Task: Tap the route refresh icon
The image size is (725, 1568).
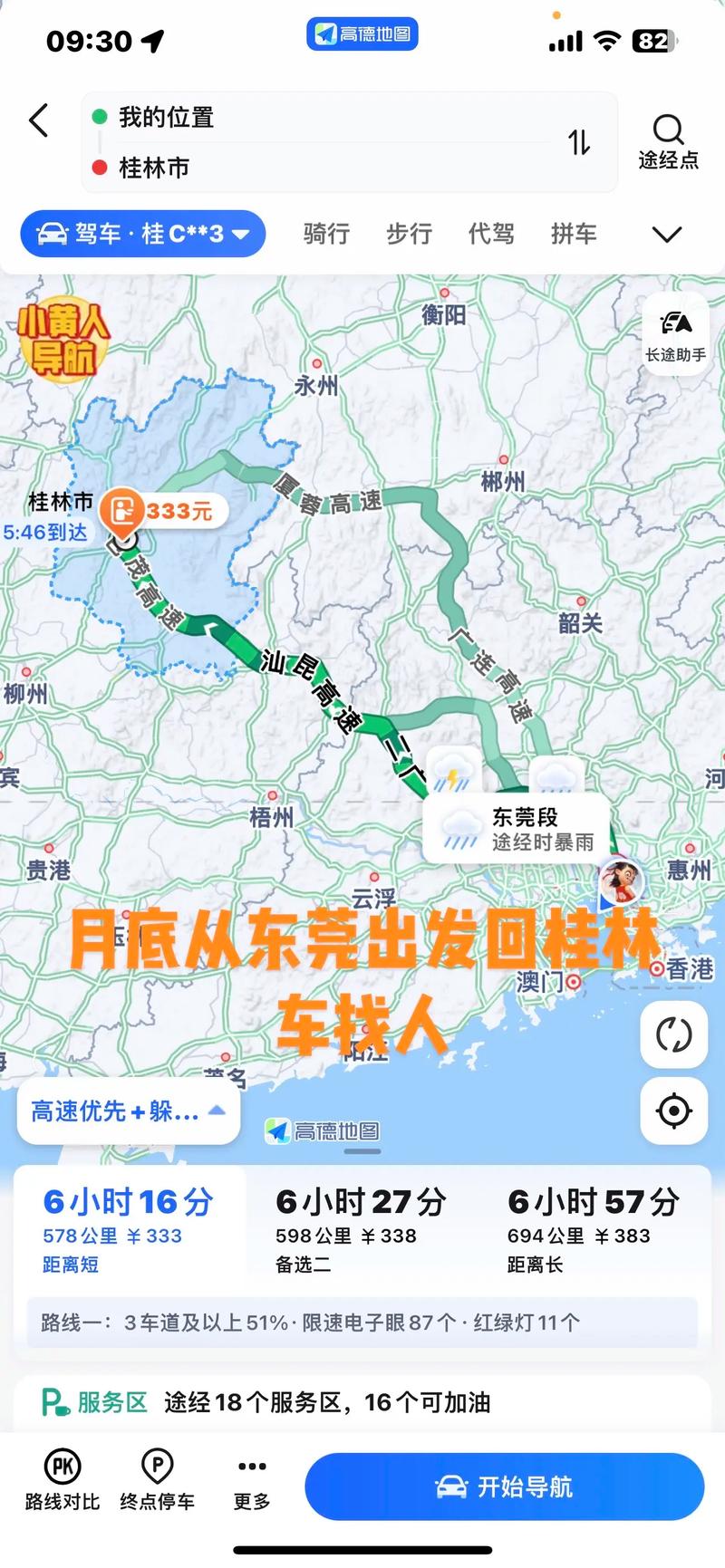Action: [673, 1035]
